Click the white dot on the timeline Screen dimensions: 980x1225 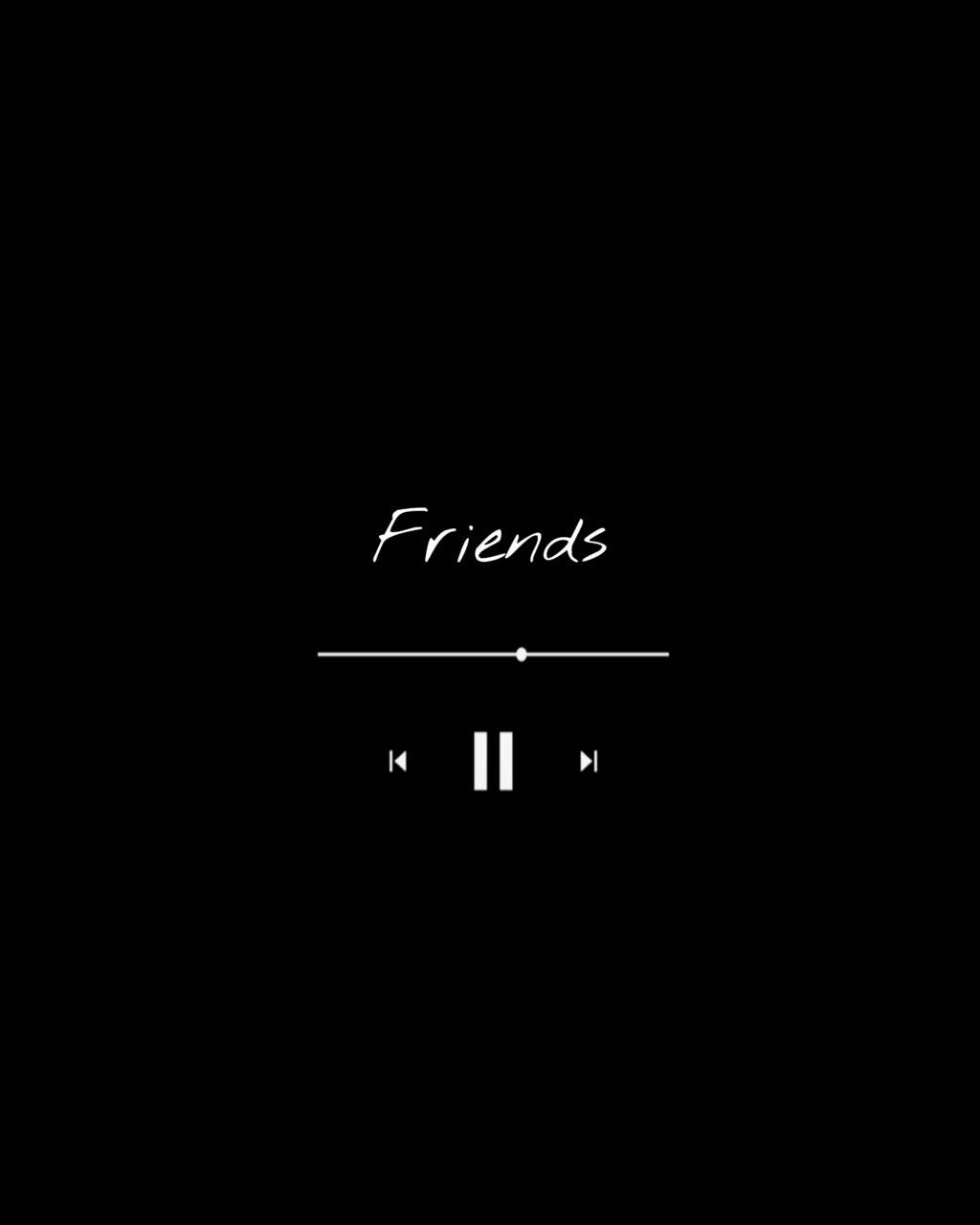[x=522, y=655]
